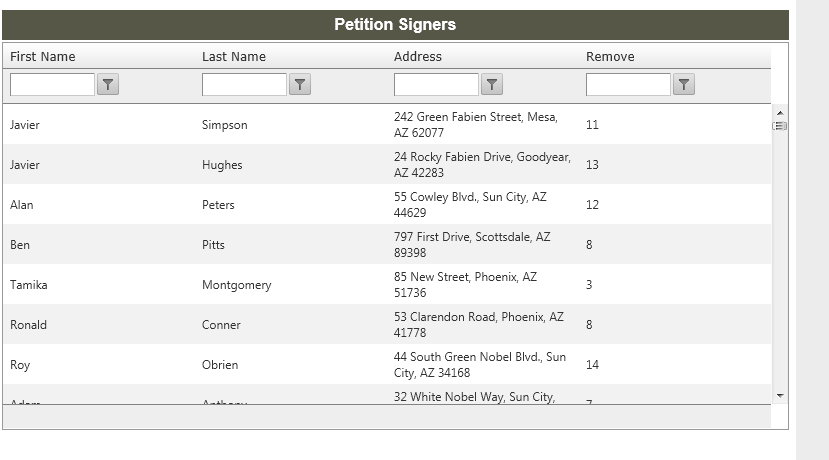Tap the grid scrollbar down arrow
This screenshot has width=829, height=460.
[780, 396]
